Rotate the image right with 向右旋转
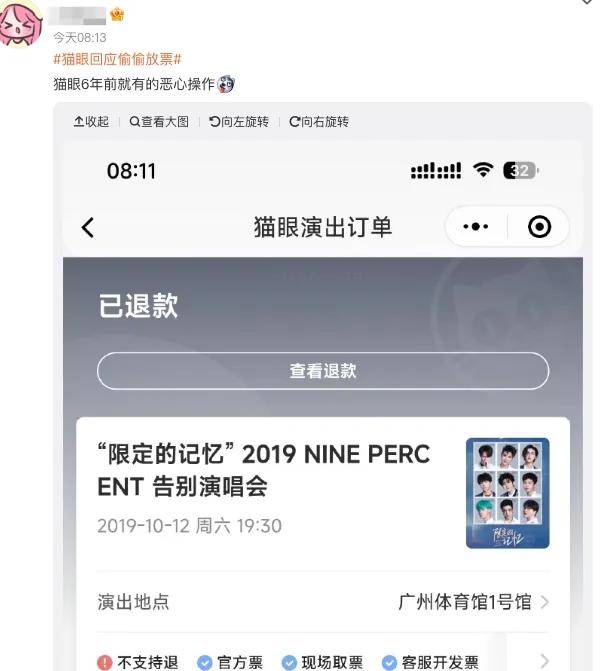The width and height of the screenshot is (606, 671). coord(319,122)
